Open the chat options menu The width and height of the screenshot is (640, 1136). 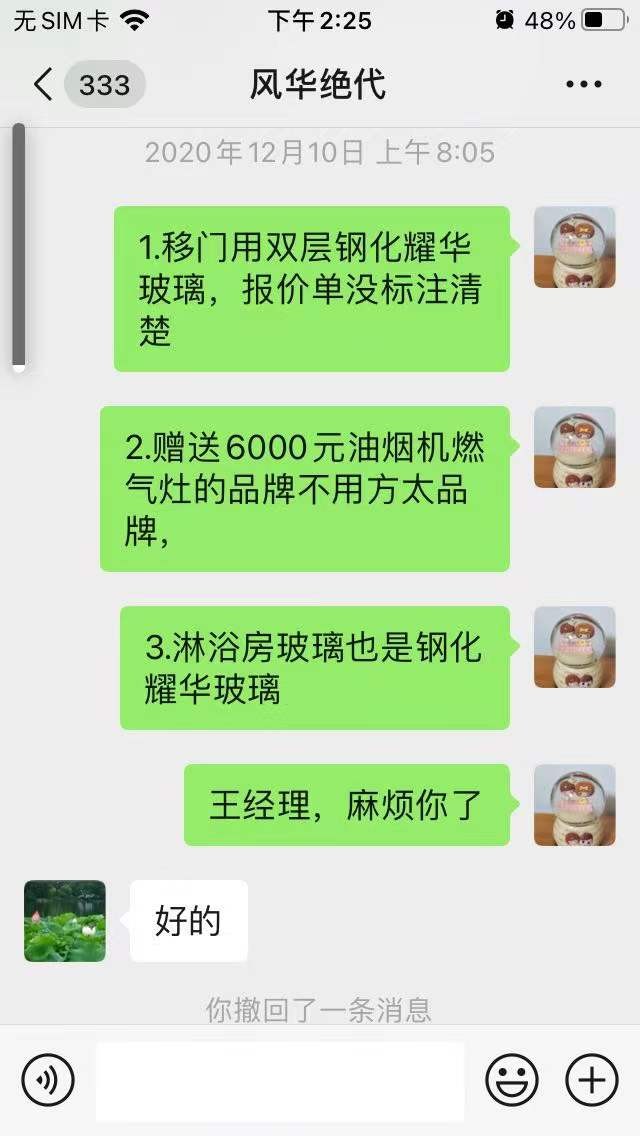tap(583, 85)
